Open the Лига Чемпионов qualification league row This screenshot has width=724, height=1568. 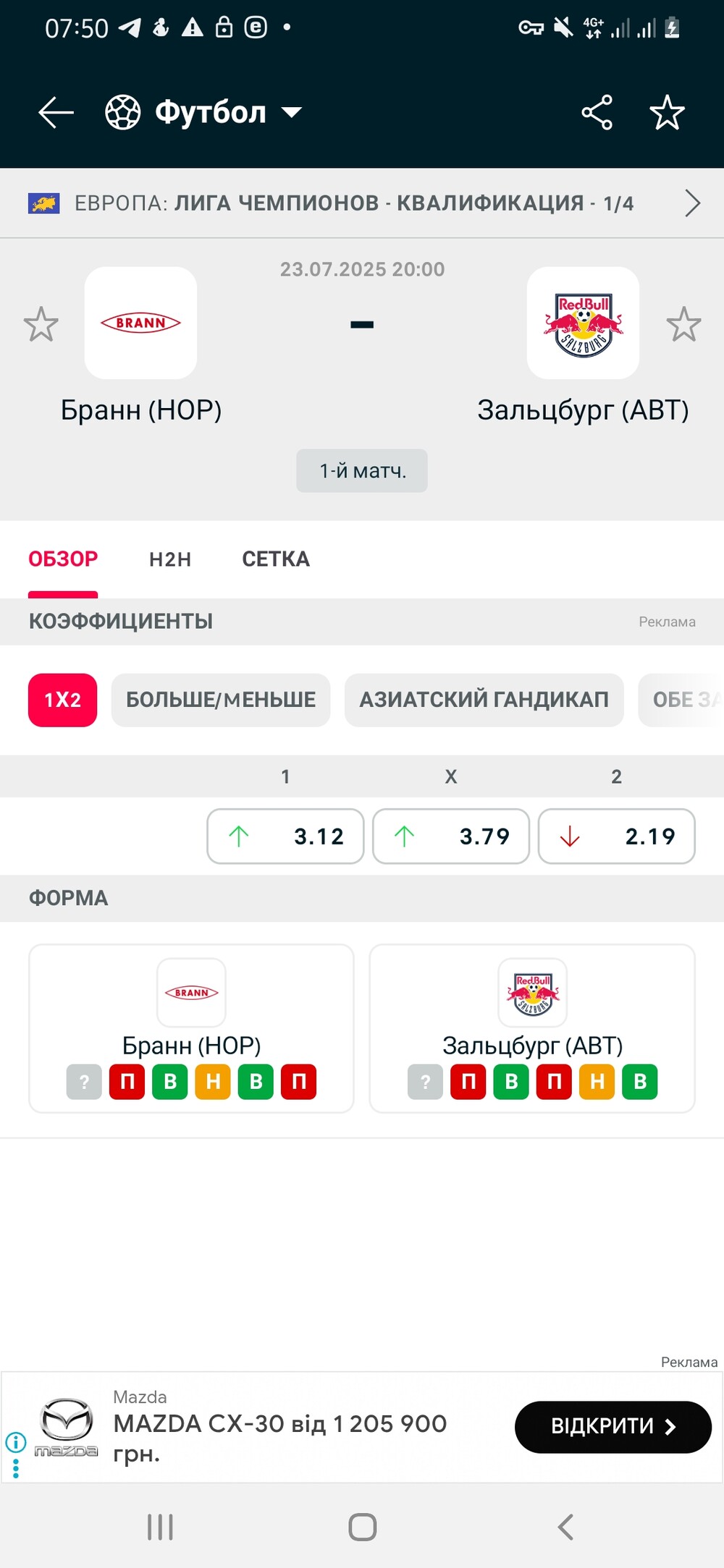(362, 203)
